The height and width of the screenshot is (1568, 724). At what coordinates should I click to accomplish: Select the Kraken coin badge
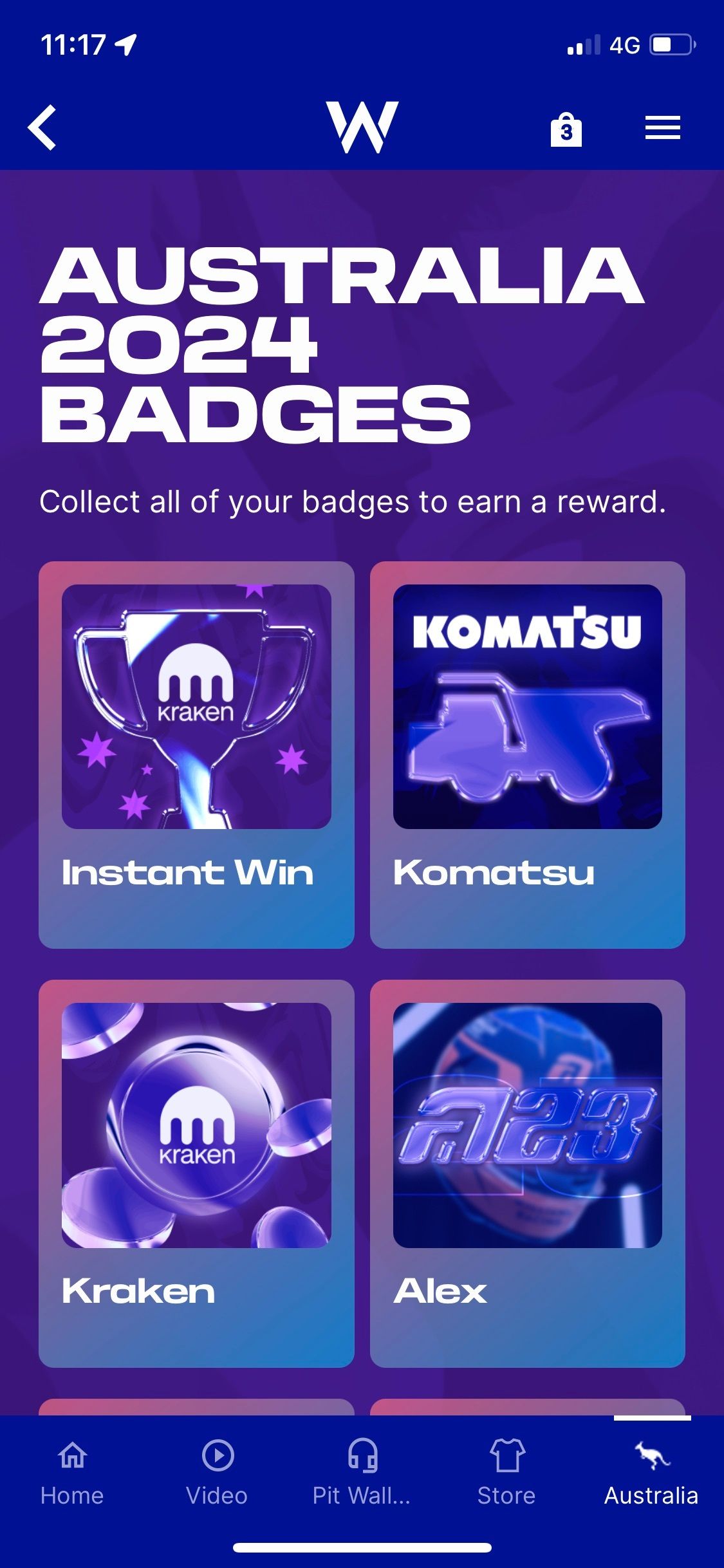[196, 1173]
